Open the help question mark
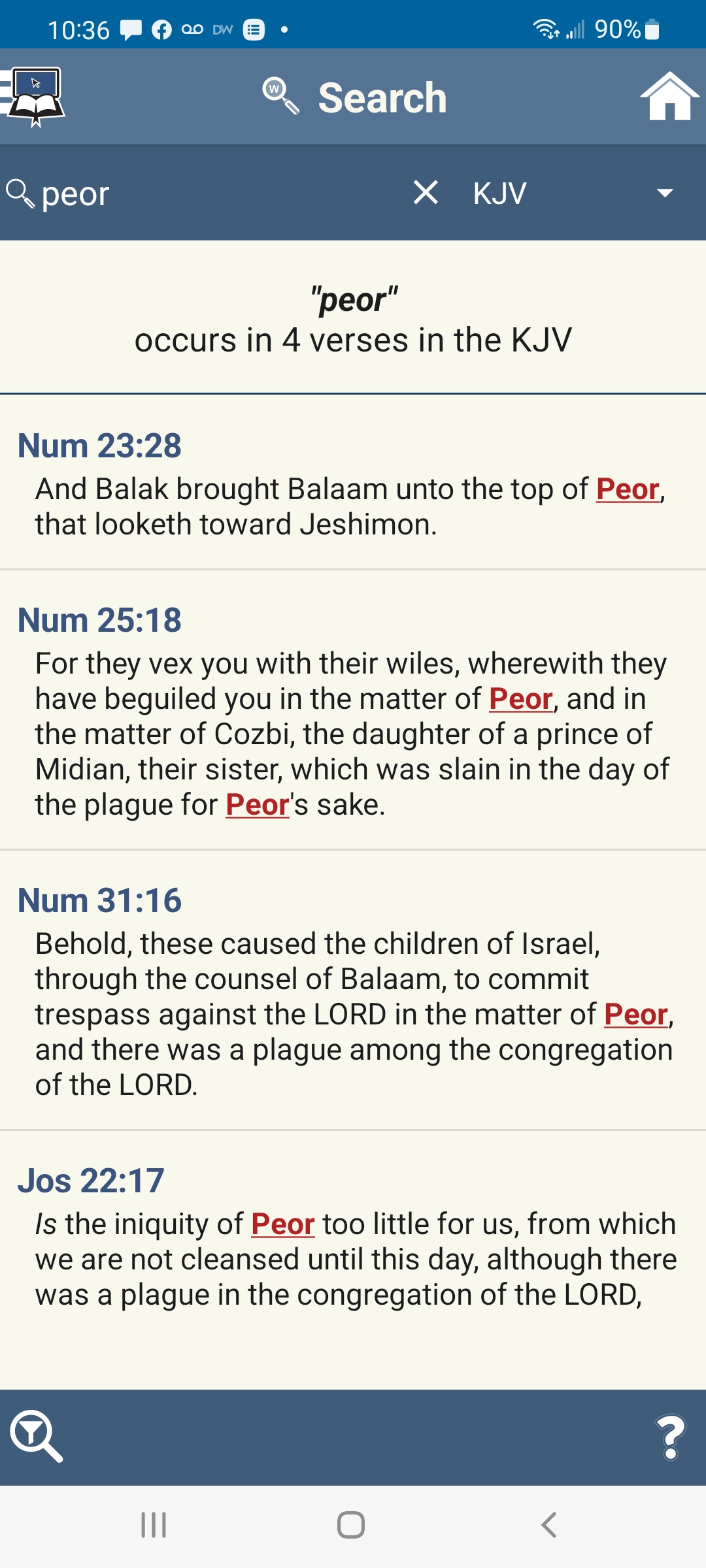 [670, 1436]
